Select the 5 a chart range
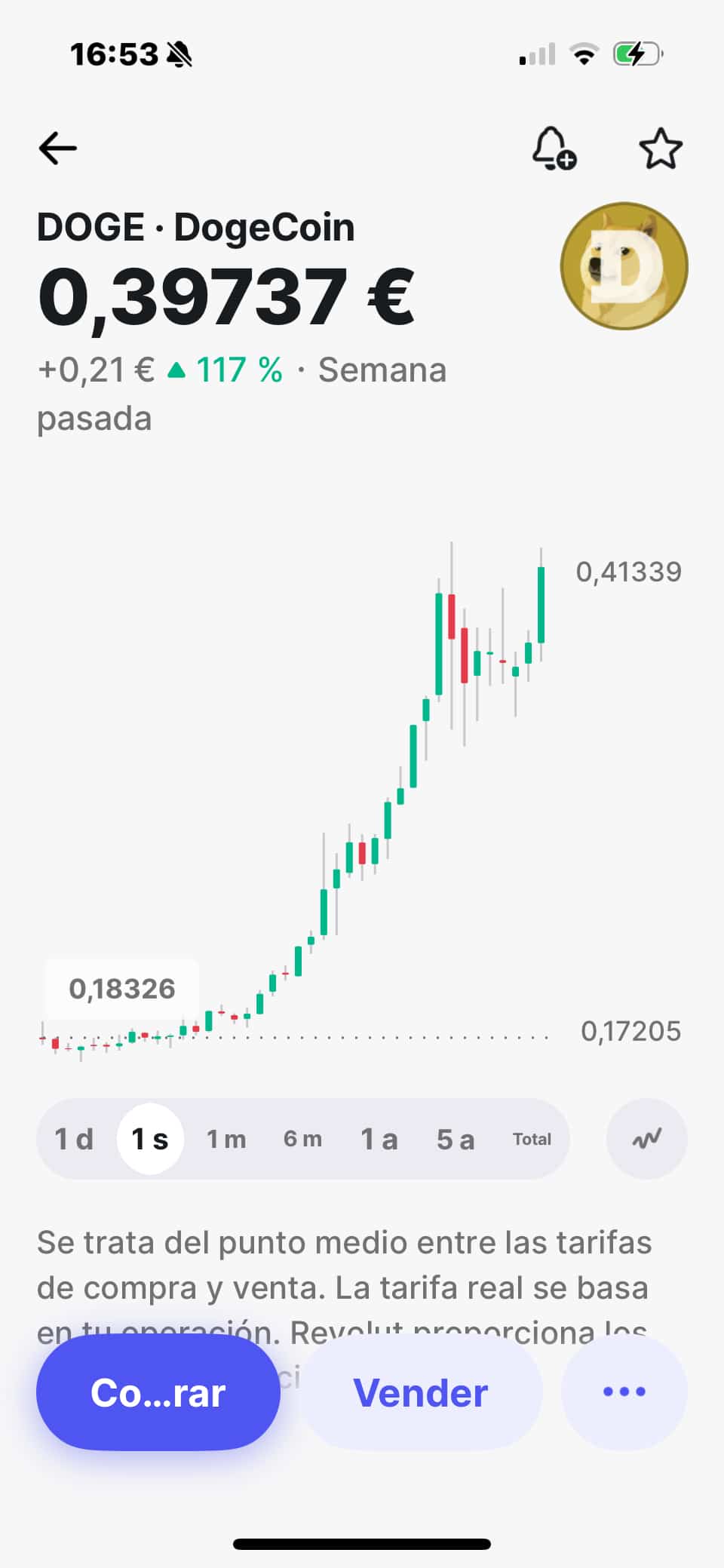 click(x=456, y=1139)
